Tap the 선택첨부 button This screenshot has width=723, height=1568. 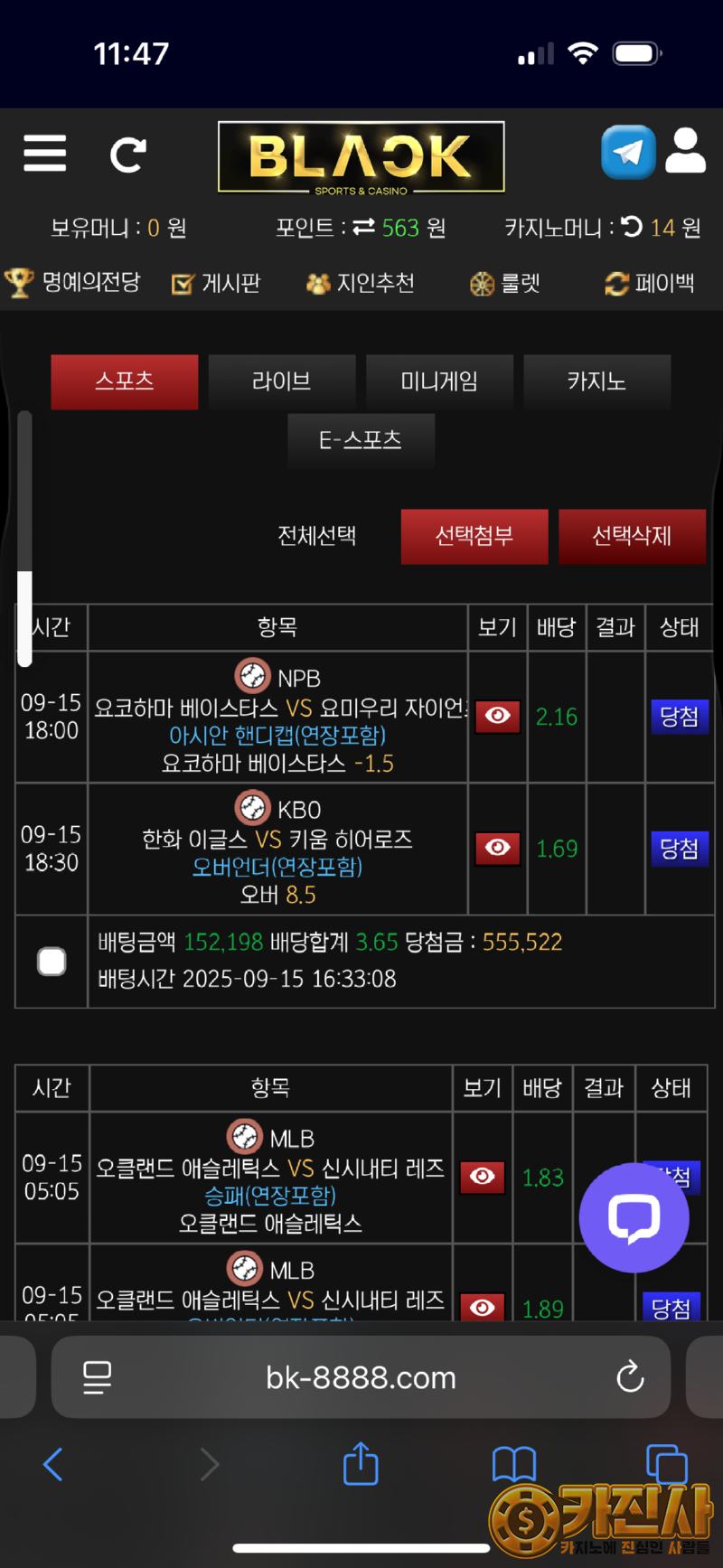pos(474,536)
